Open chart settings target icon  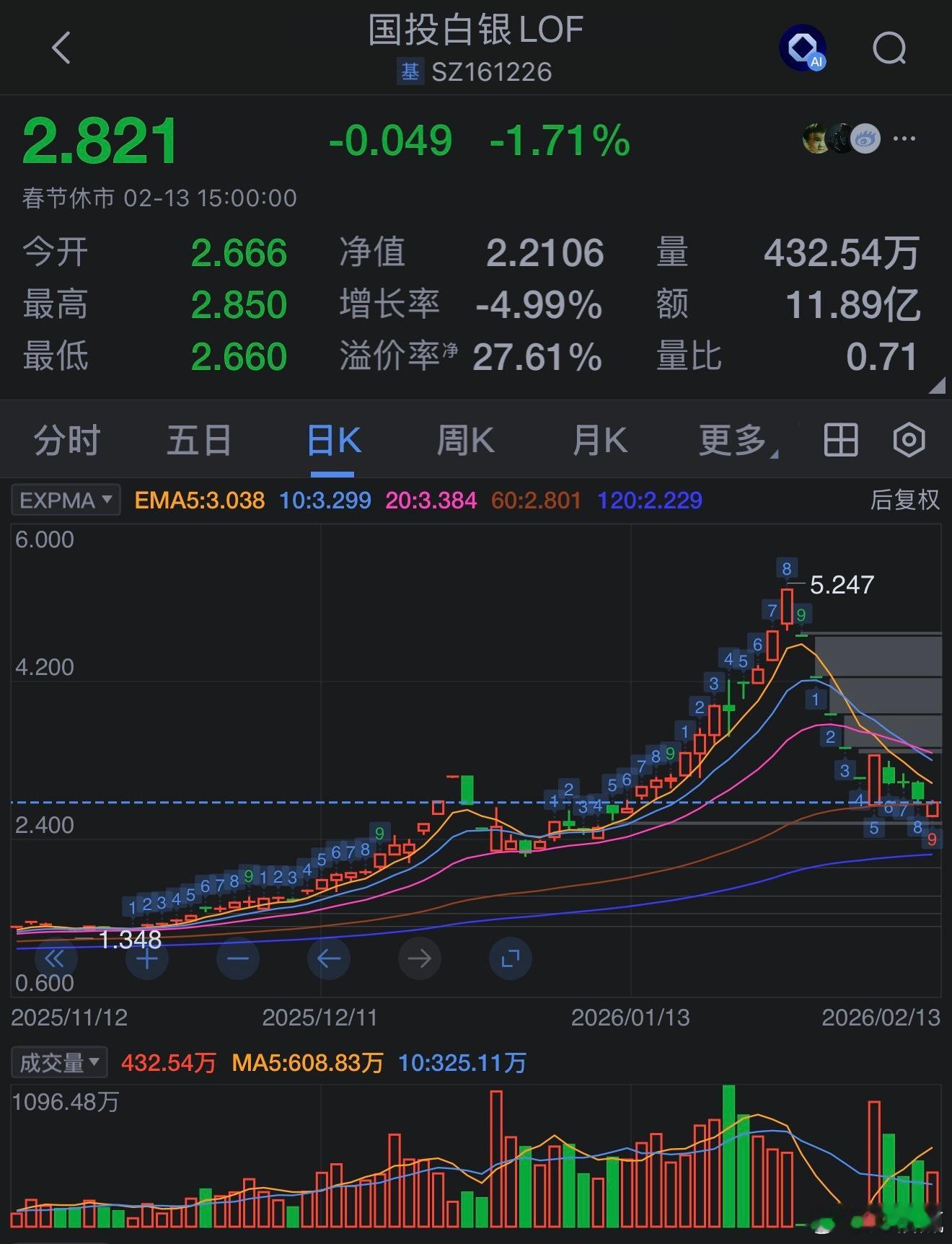point(907,440)
